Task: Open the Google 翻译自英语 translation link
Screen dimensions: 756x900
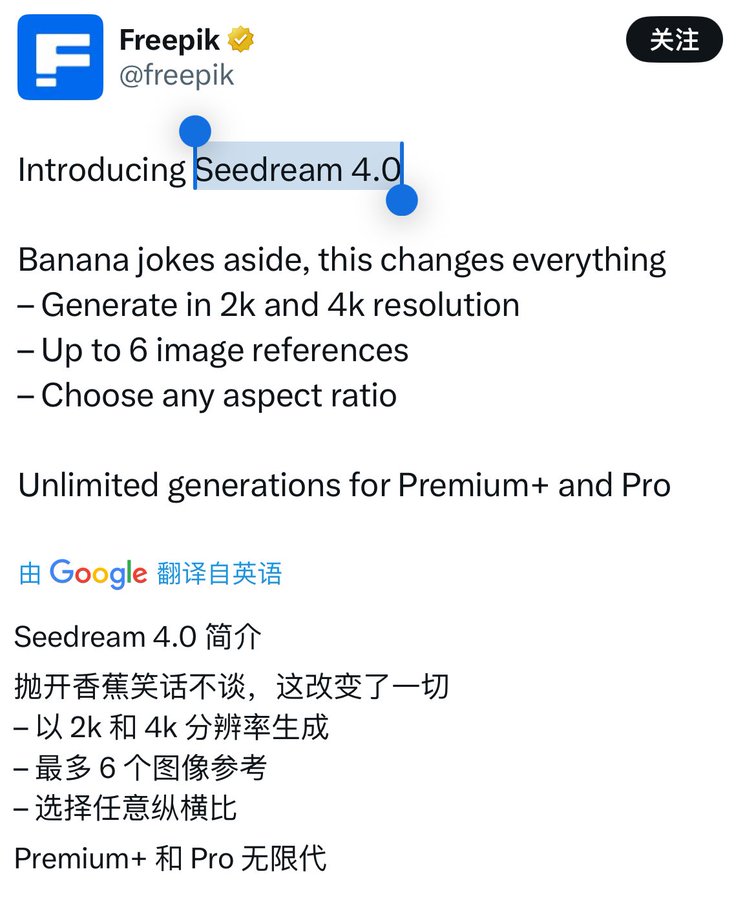Action: tap(150, 573)
